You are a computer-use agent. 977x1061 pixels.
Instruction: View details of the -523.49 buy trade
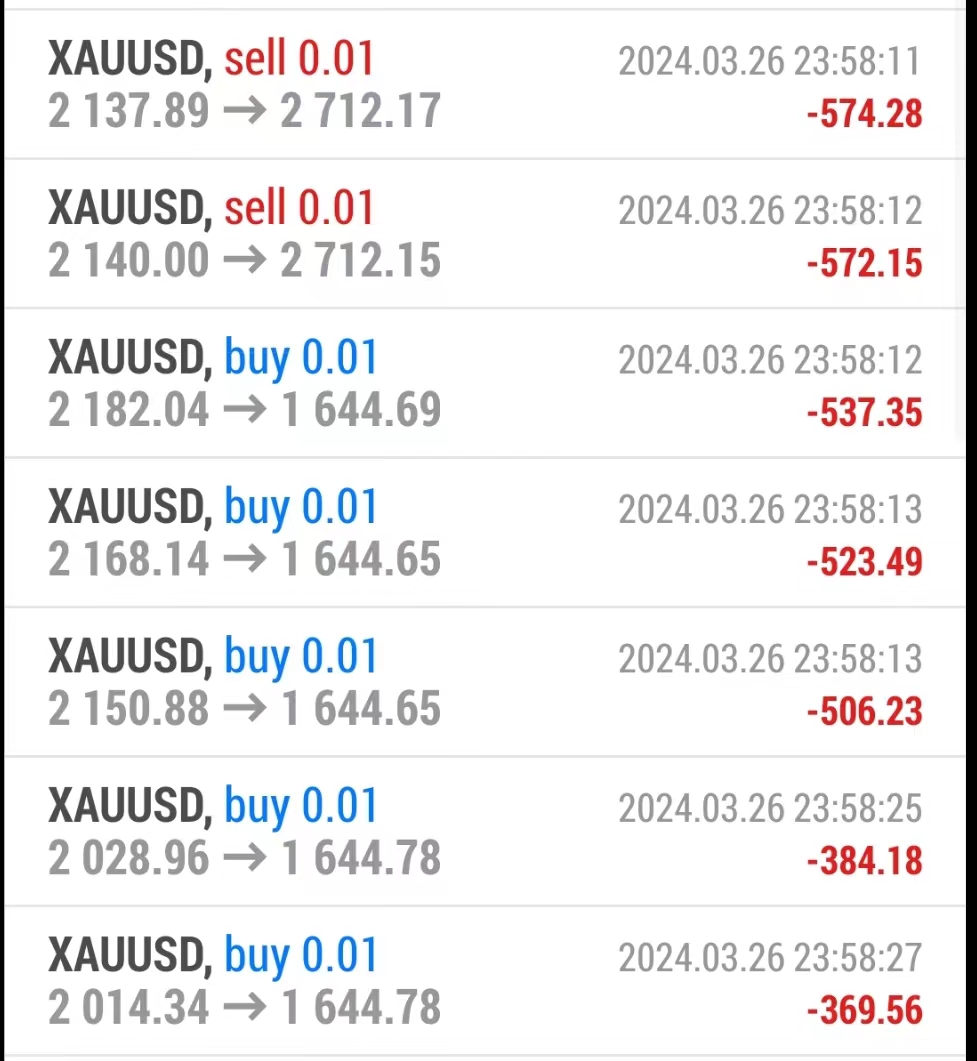480,533
